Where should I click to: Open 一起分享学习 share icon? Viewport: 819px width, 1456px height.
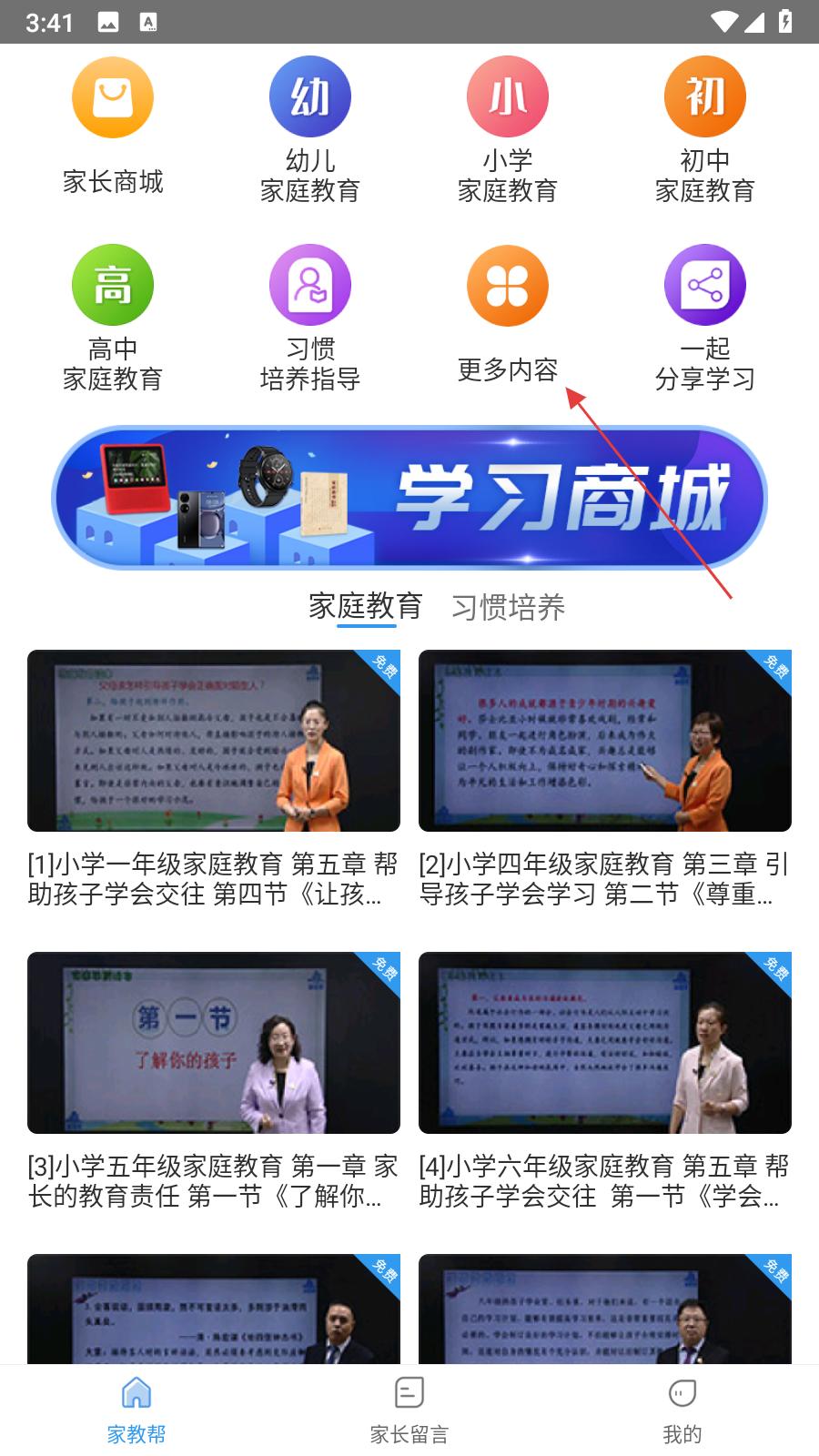point(705,286)
